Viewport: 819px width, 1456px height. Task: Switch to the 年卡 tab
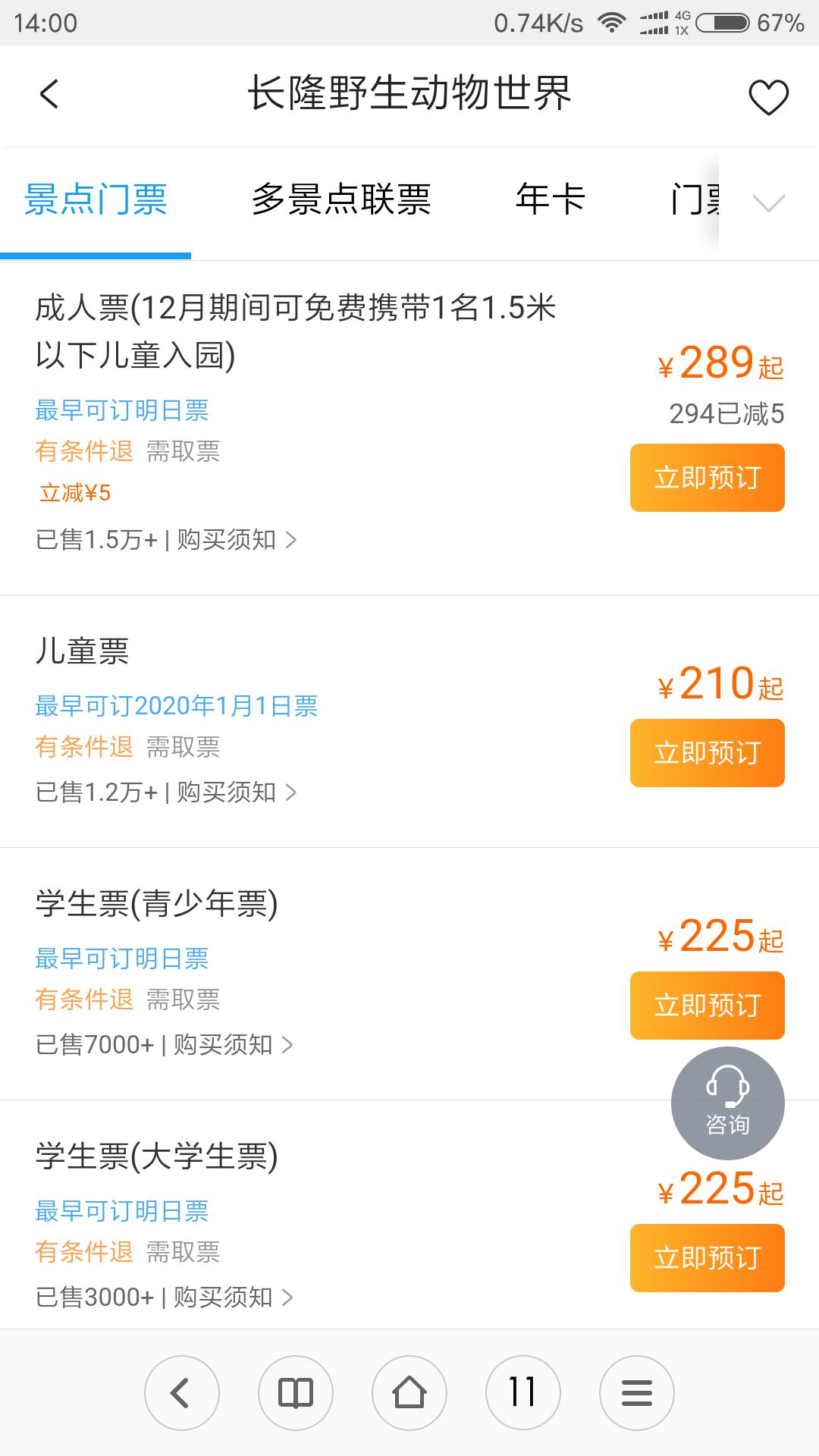pyautogui.click(x=551, y=199)
